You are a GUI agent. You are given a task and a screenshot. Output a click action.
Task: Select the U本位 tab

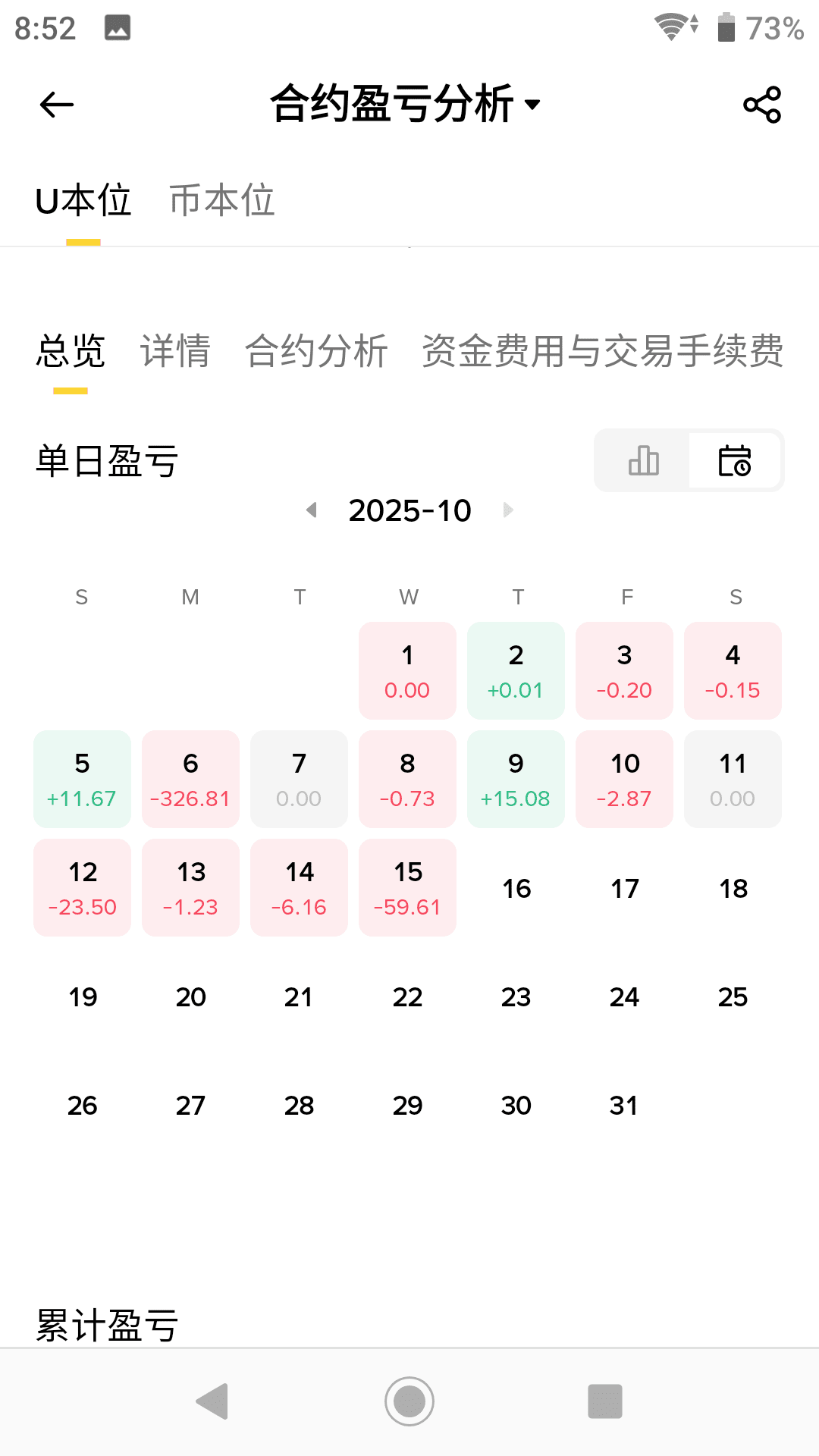point(83,201)
